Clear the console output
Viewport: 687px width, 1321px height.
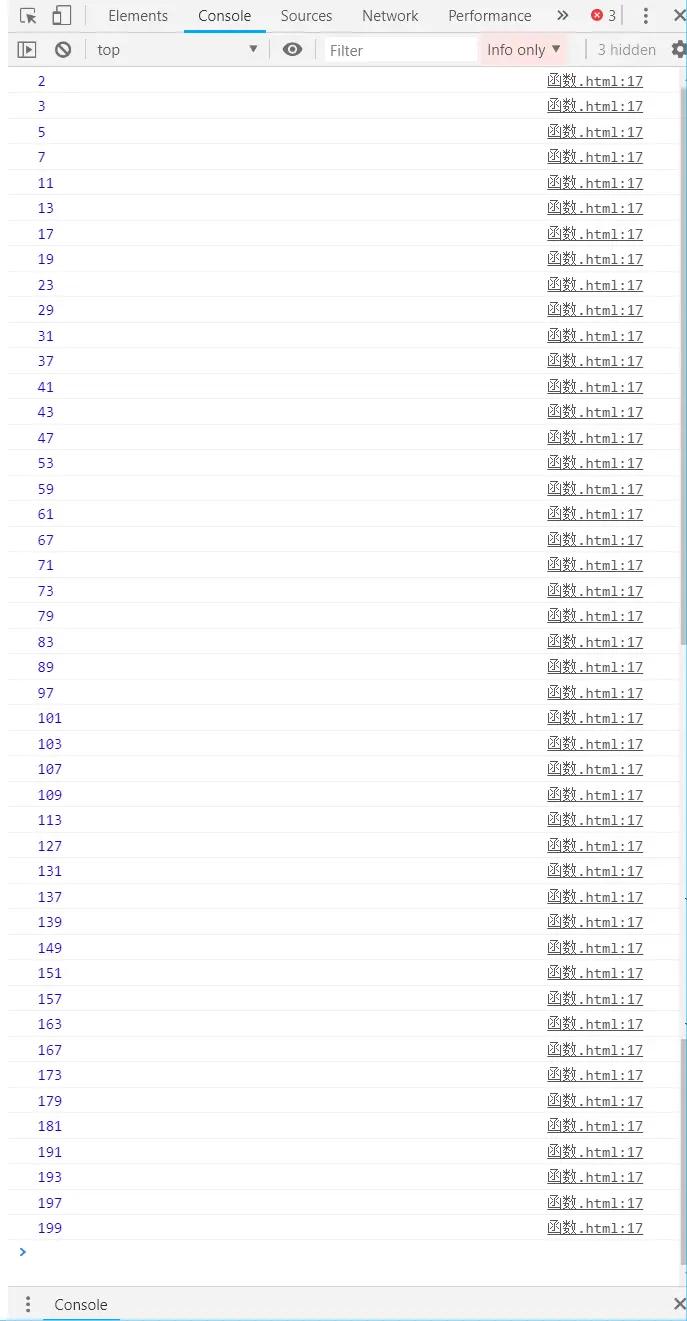coord(63,49)
